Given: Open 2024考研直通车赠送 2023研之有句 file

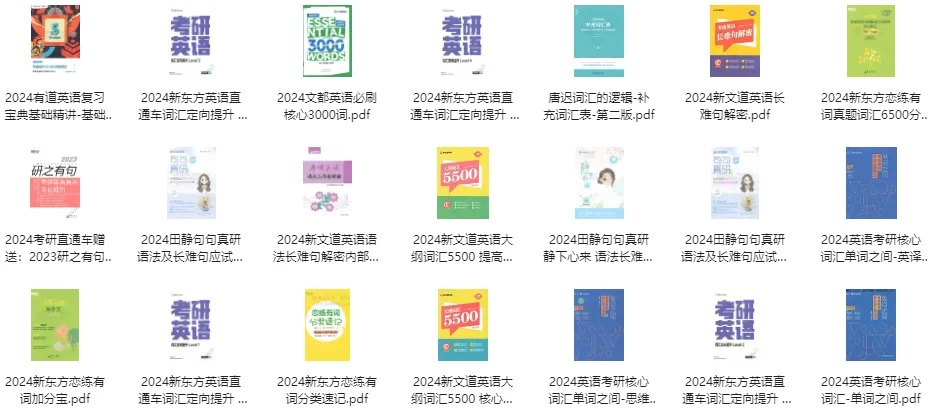Looking at the screenshot, I should 55,184.
